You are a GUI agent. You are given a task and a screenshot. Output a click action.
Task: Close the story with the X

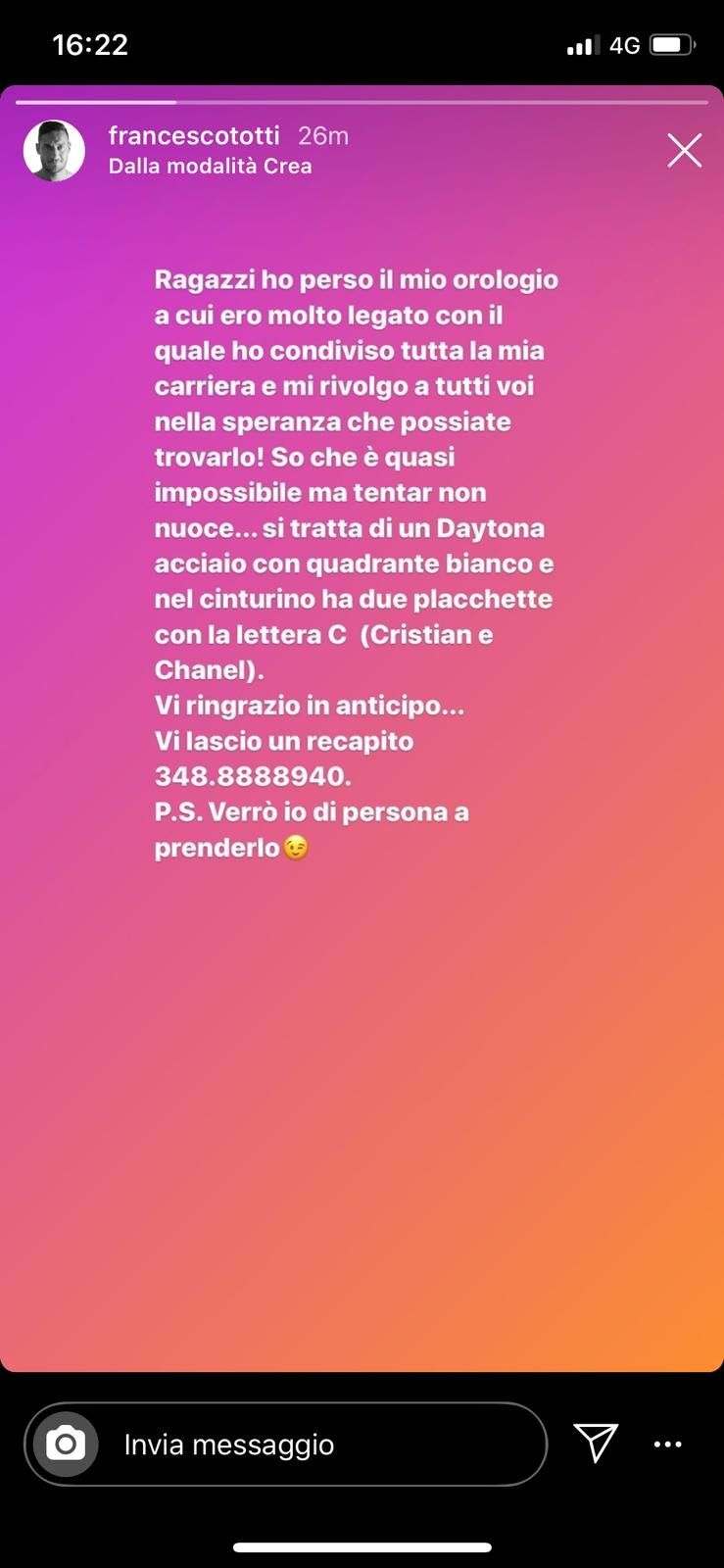pos(684,150)
